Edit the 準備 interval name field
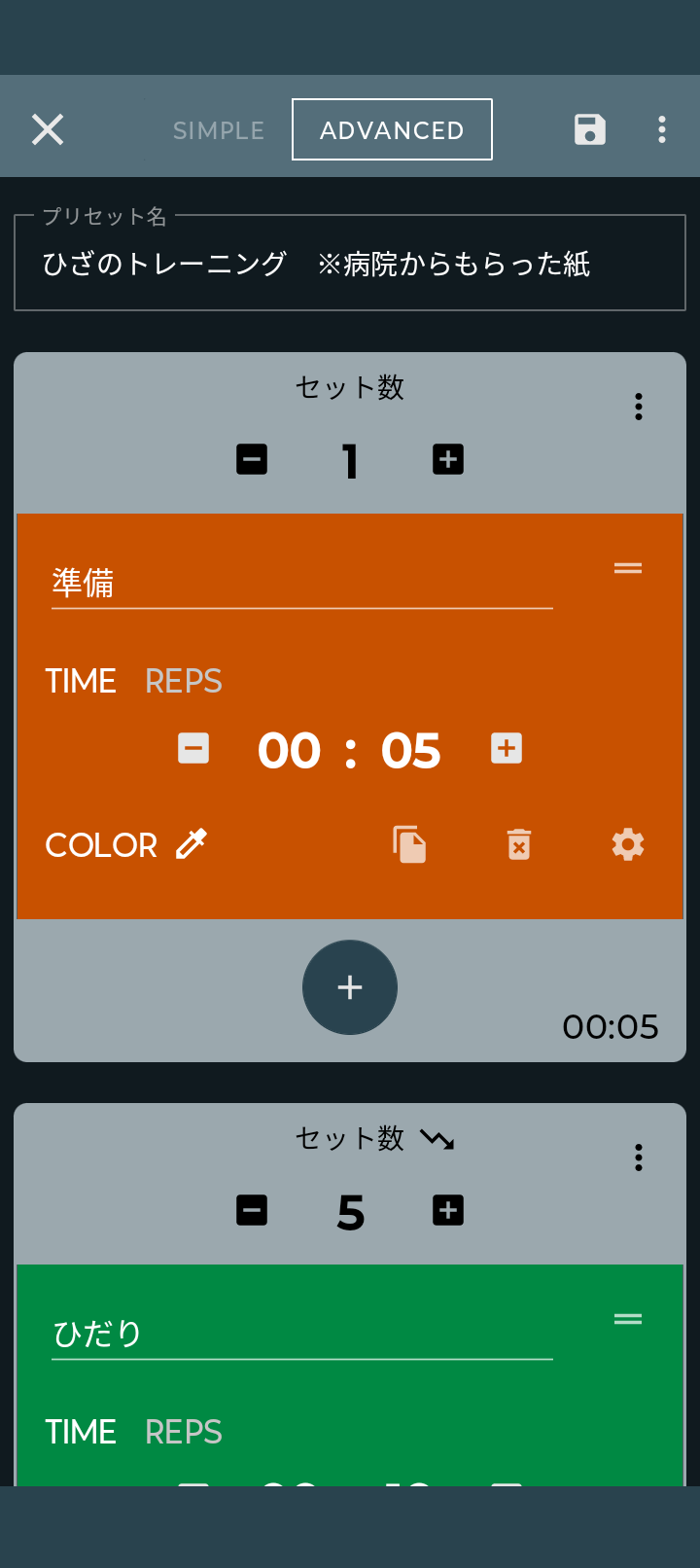Screen dimensions: 700x1568 click(x=302, y=584)
